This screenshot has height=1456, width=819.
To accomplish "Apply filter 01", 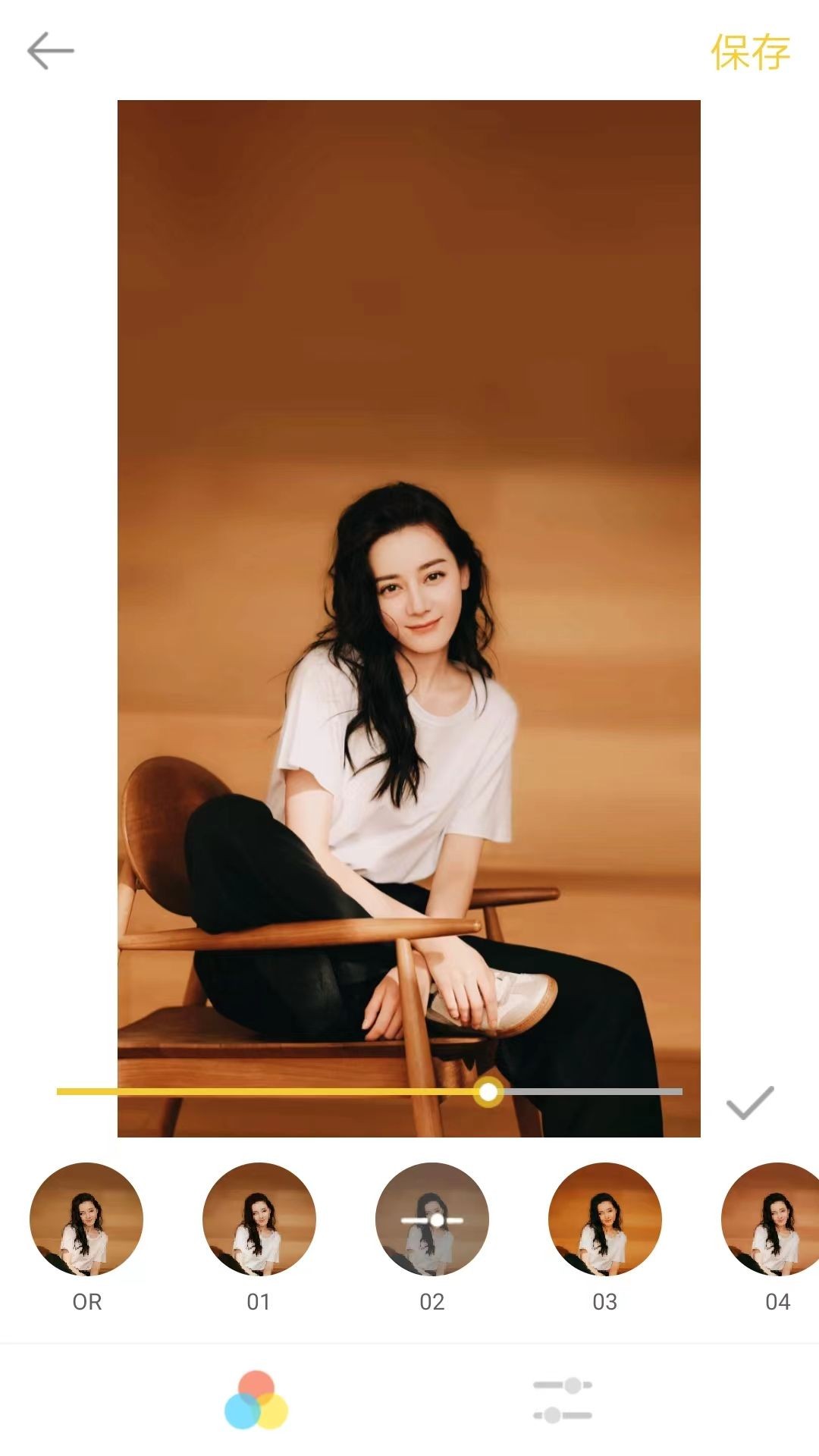I will click(259, 1219).
